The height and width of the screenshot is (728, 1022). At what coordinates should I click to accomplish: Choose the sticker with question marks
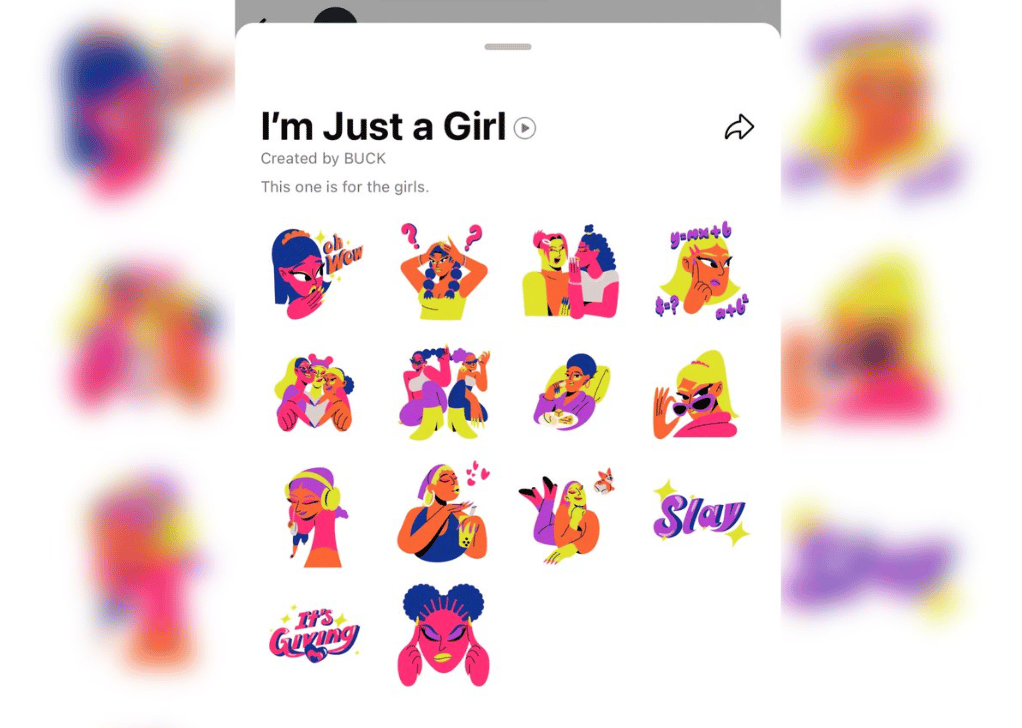tap(441, 272)
